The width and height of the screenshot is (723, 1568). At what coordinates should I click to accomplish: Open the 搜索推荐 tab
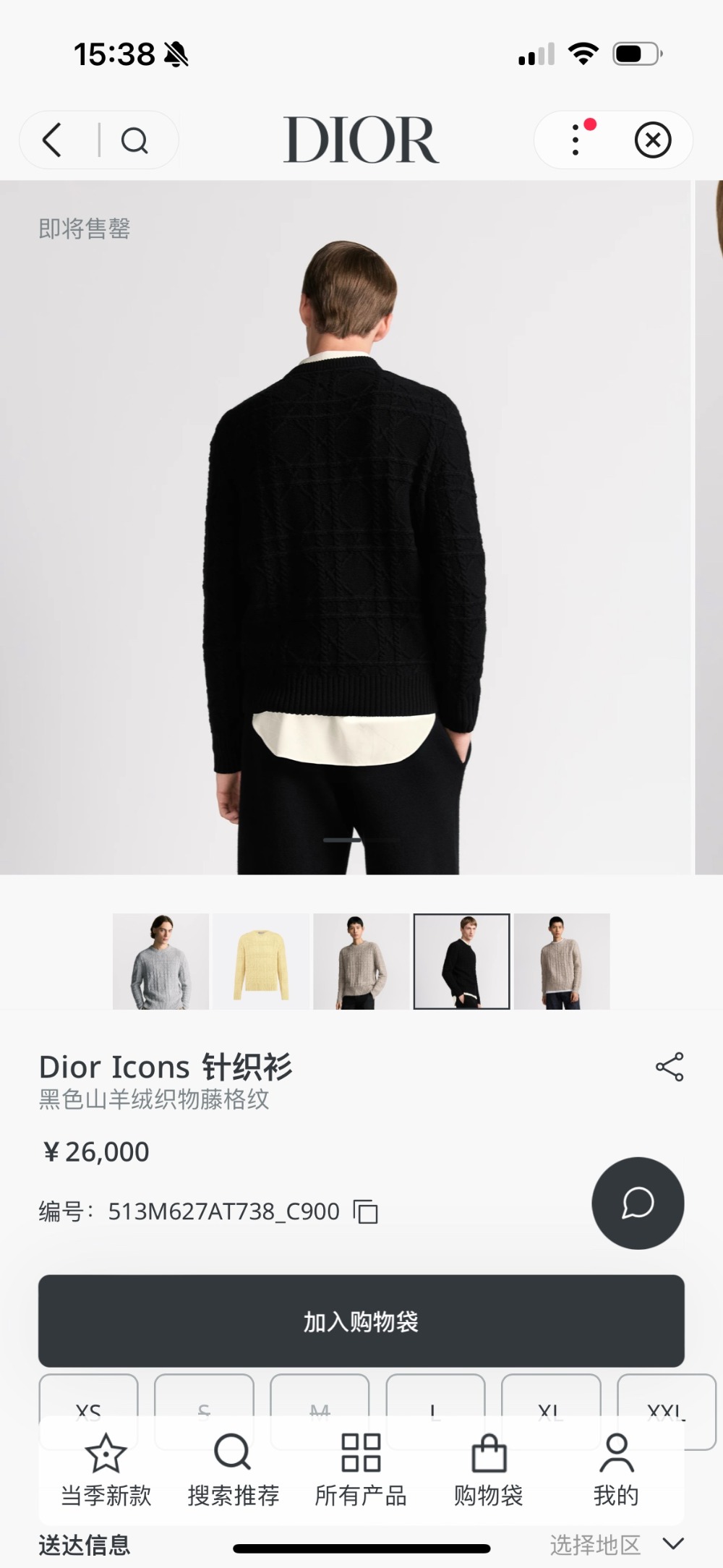(233, 1470)
